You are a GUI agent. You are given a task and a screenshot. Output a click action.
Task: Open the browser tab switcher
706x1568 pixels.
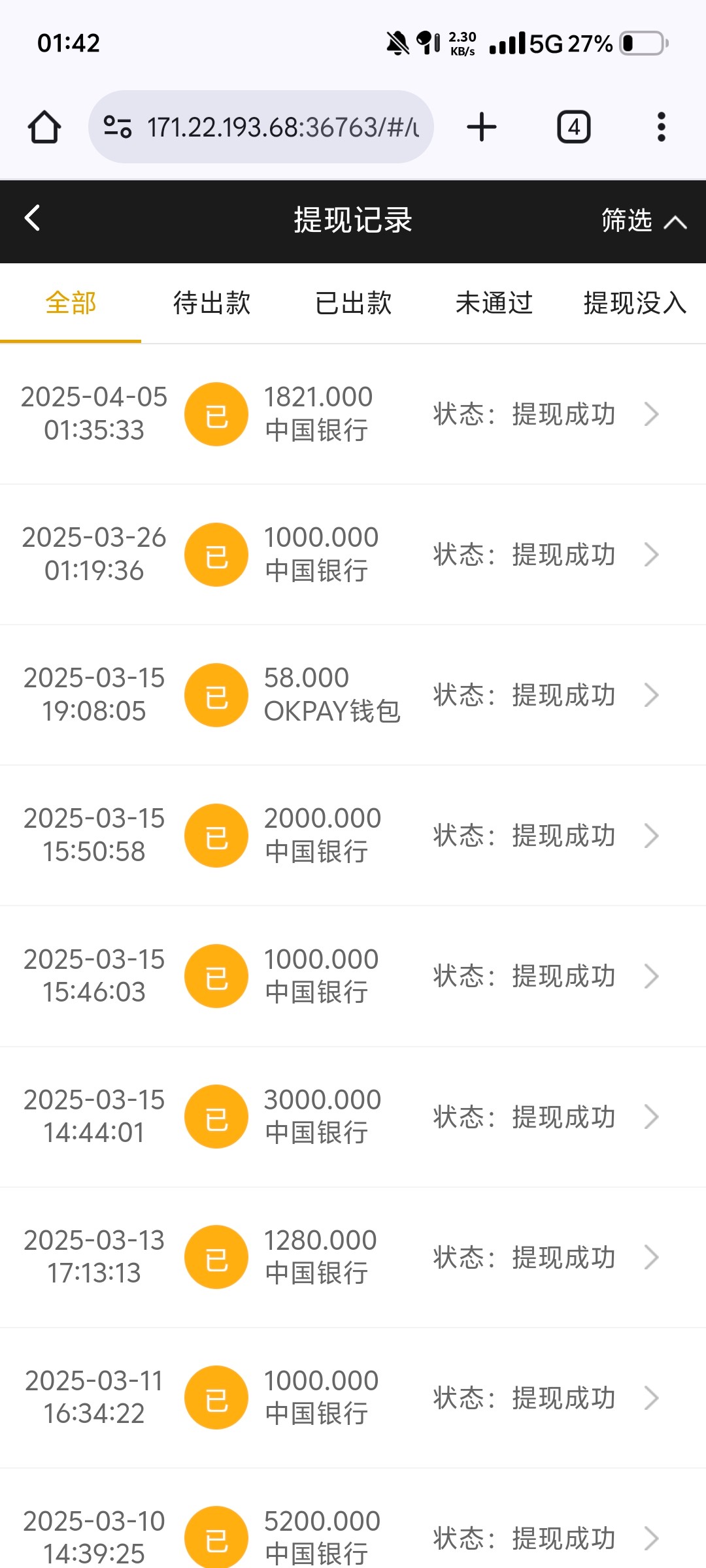(573, 127)
